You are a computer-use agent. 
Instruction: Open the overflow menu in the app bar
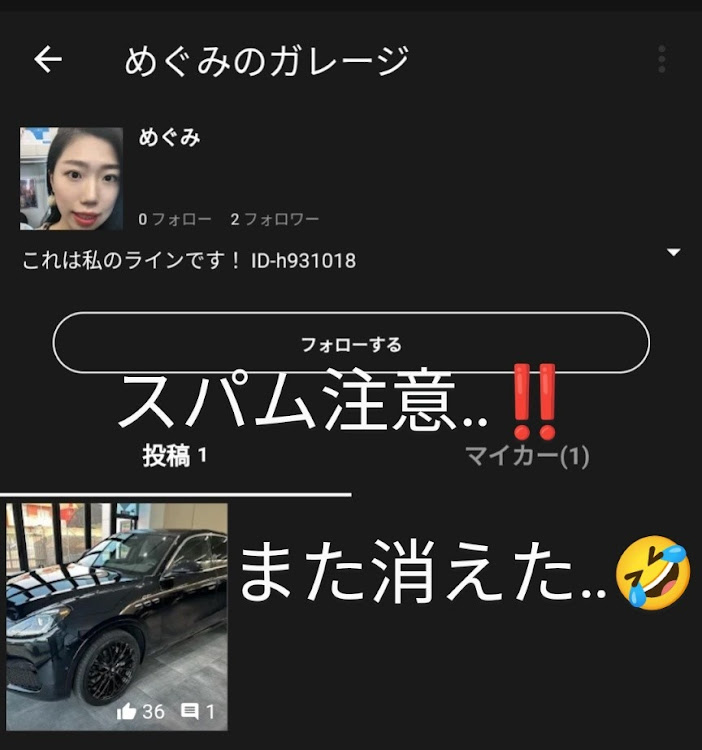pos(662,59)
